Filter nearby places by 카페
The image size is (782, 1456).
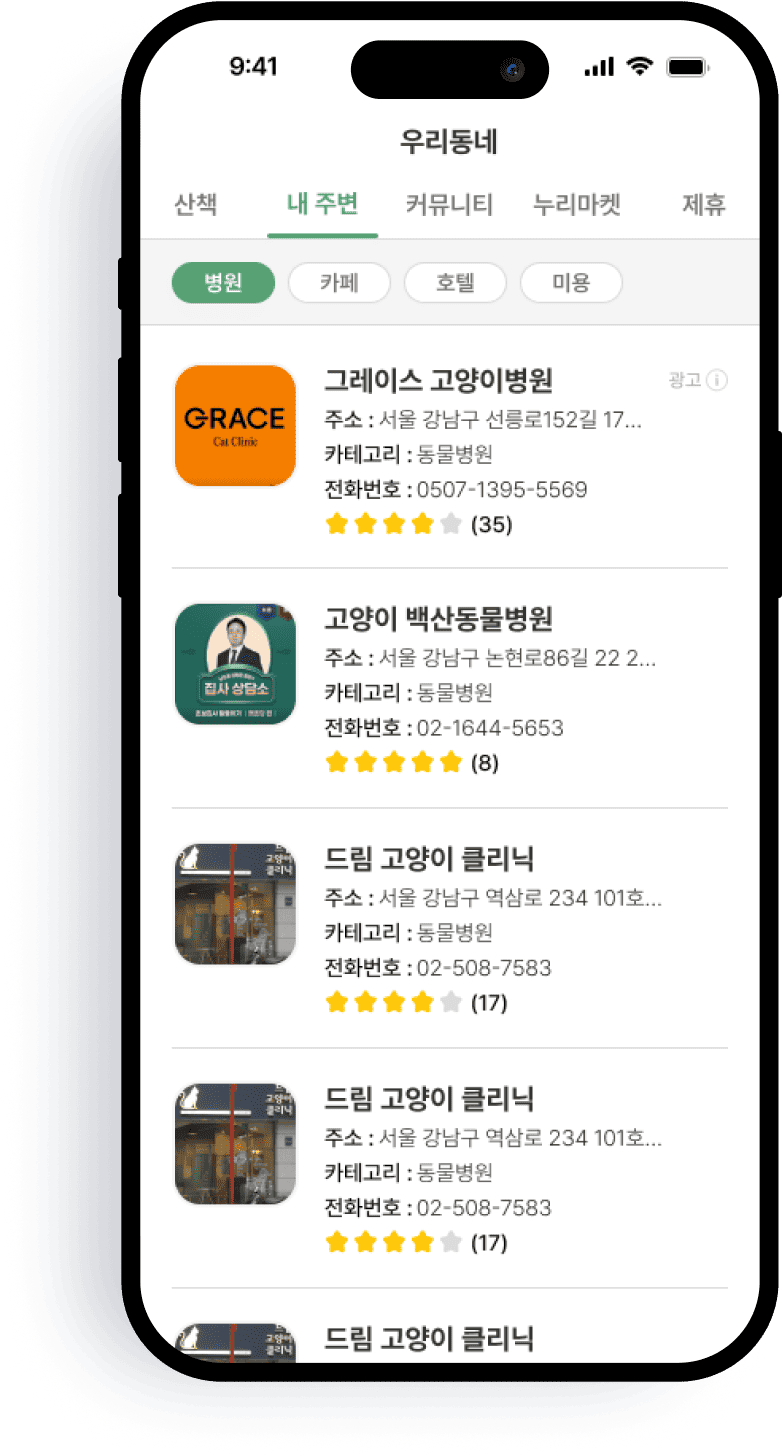pyautogui.click(x=339, y=283)
